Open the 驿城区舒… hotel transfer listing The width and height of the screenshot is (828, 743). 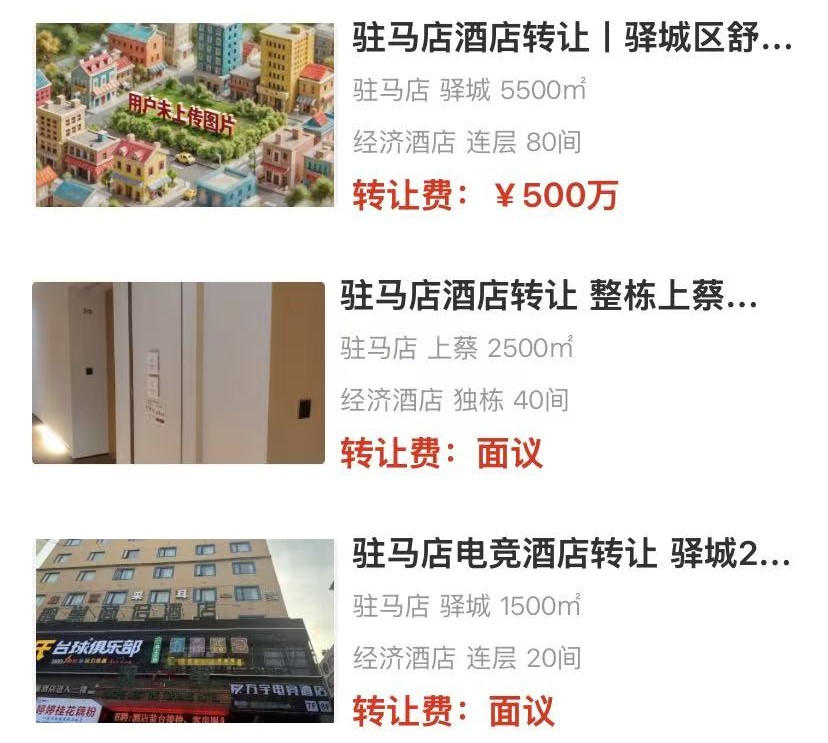(x=572, y=40)
